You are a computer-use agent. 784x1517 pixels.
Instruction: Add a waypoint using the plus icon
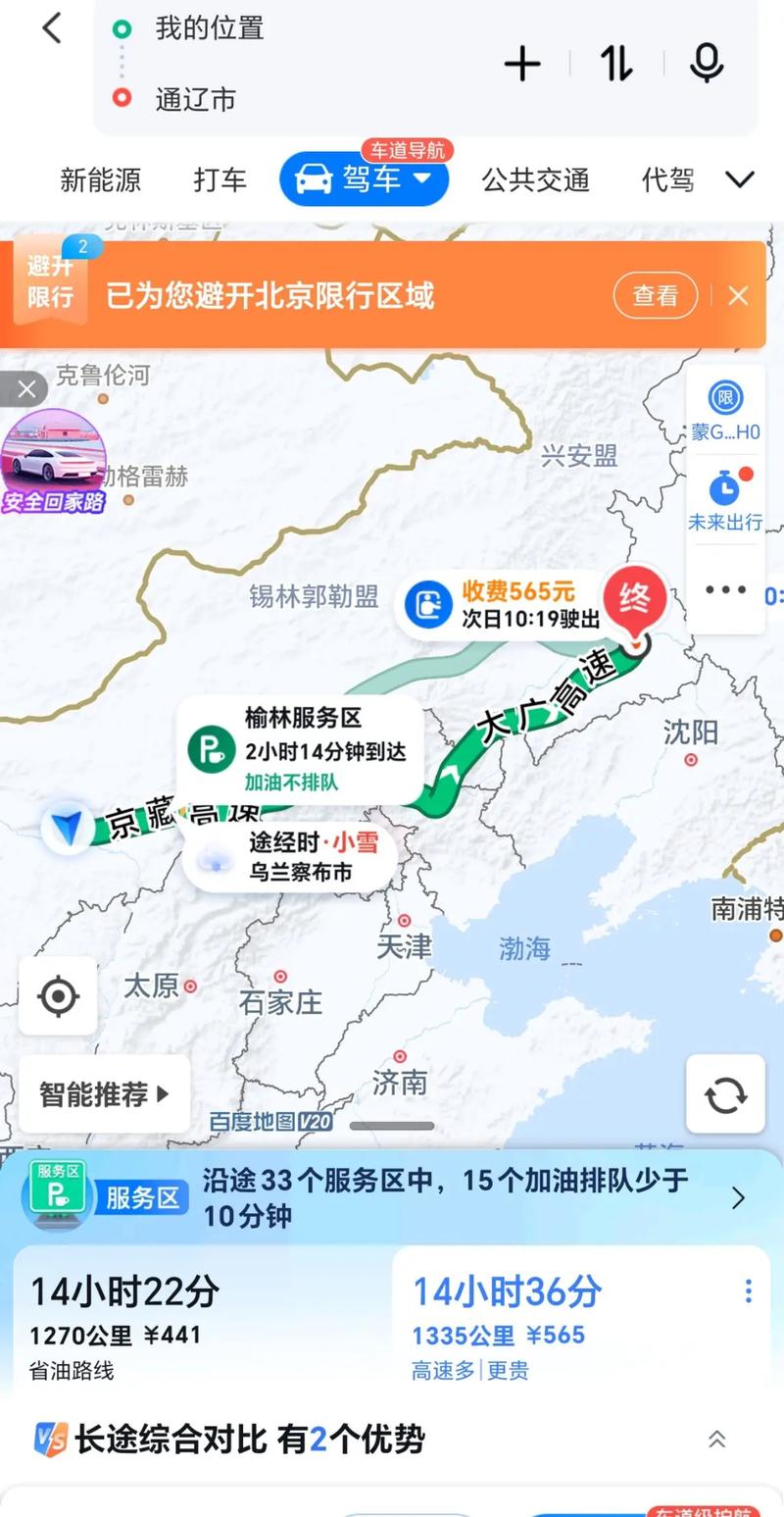[522, 63]
